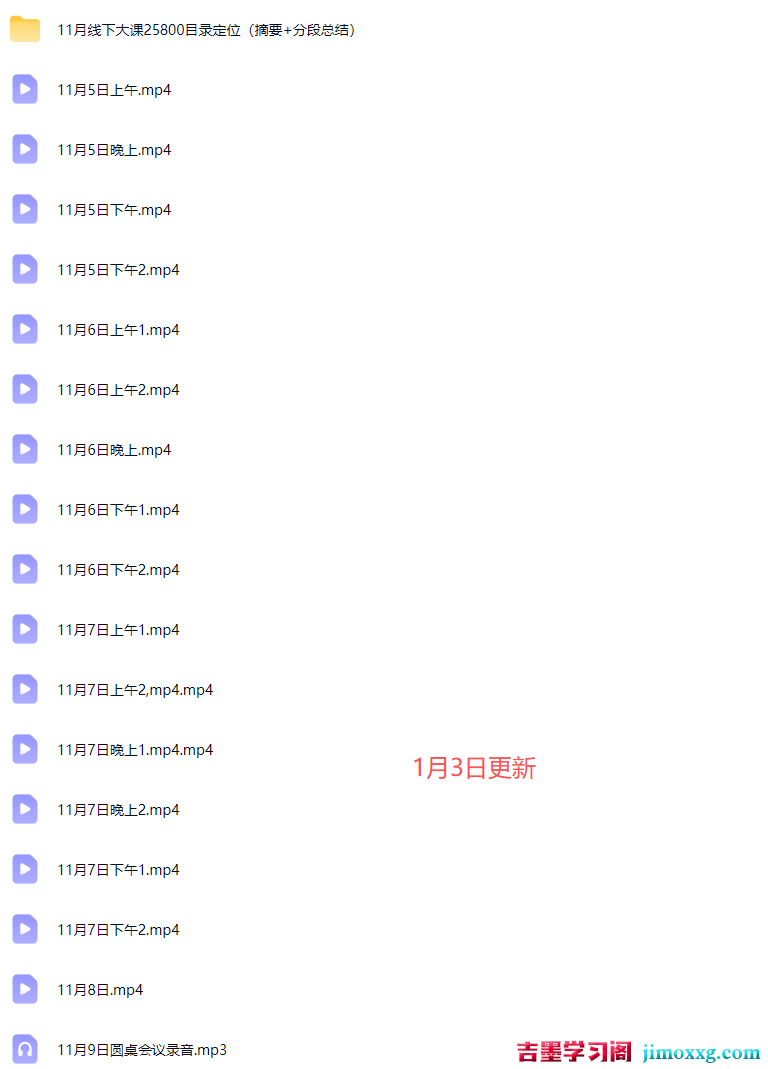The width and height of the screenshot is (768, 1069).
Task: Open the file 11月5日晚上.mp4
Action: tap(114, 150)
